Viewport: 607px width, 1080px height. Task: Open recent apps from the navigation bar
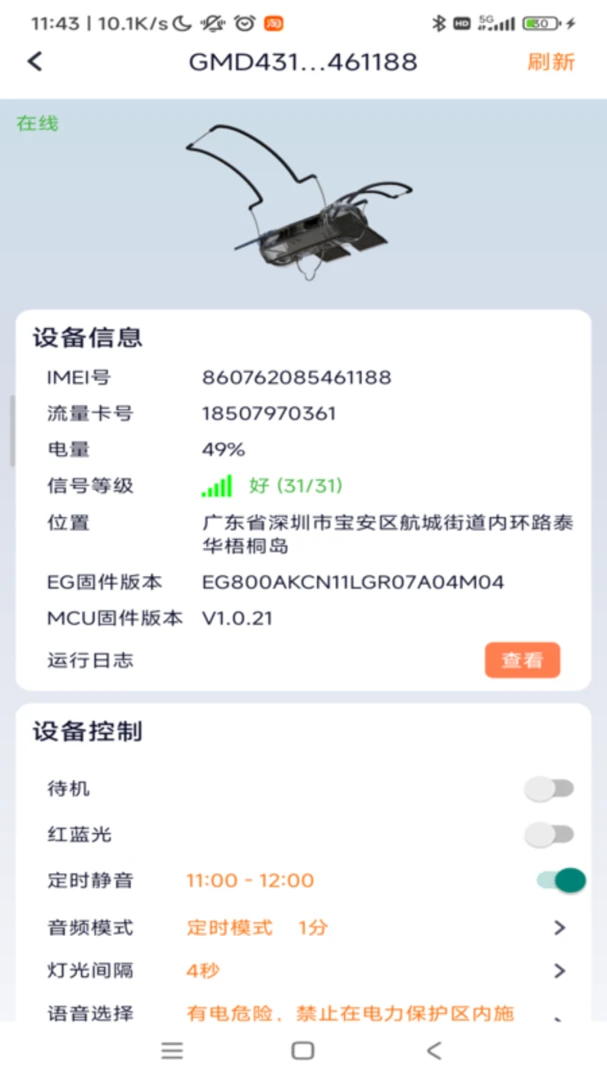pos(172,1050)
